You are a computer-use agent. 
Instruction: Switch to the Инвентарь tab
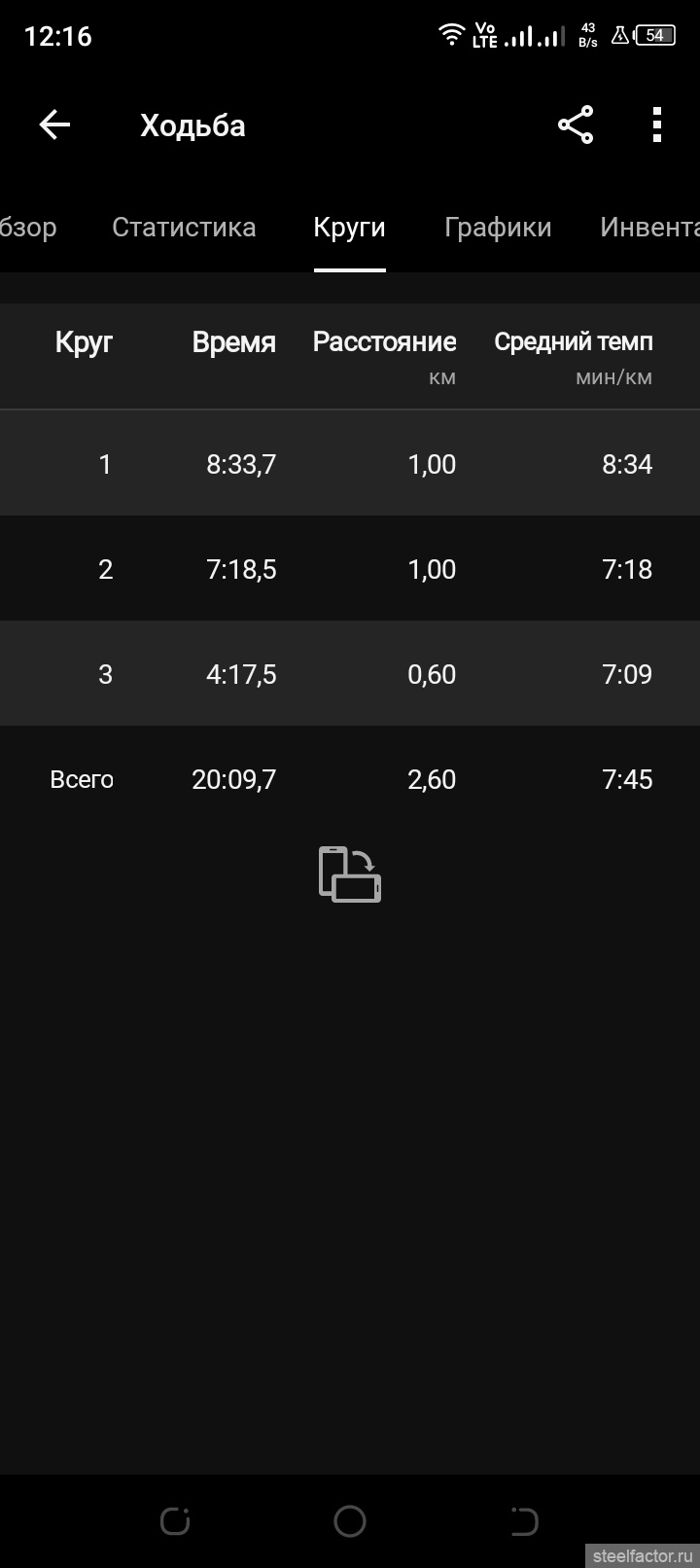(x=648, y=228)
